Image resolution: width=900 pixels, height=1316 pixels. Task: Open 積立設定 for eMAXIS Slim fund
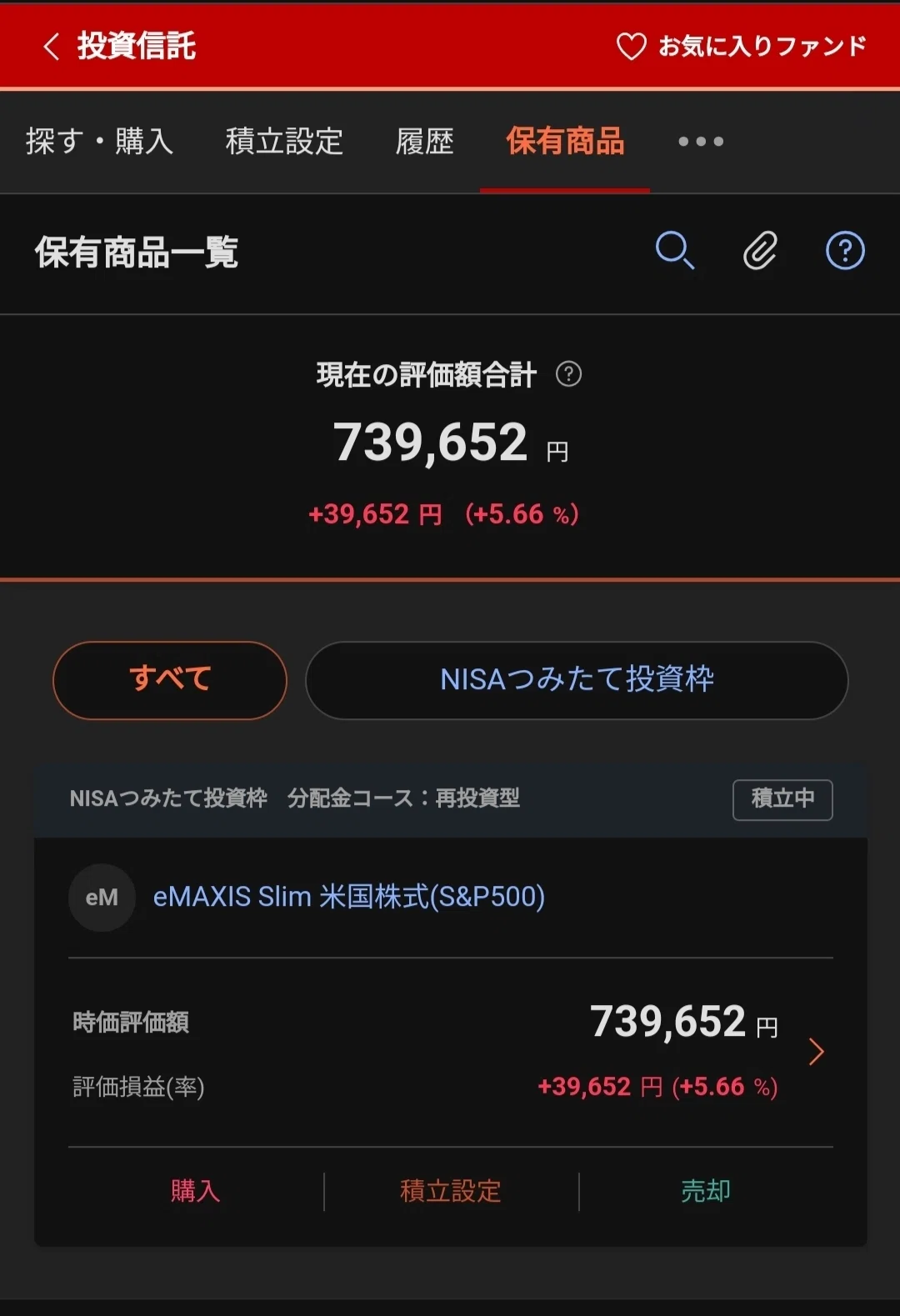point(451,1191)
